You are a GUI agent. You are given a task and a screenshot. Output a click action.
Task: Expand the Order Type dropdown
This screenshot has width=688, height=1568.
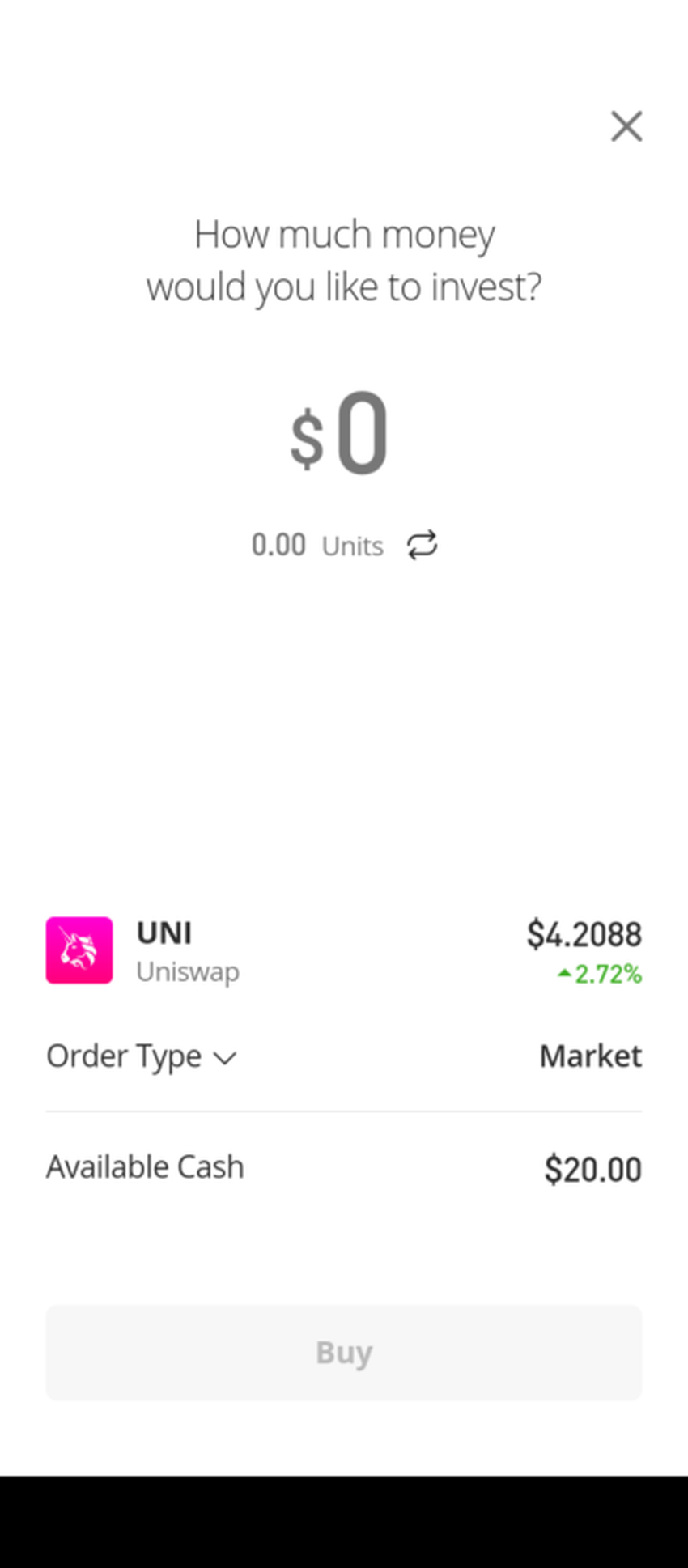[142, 1056]
